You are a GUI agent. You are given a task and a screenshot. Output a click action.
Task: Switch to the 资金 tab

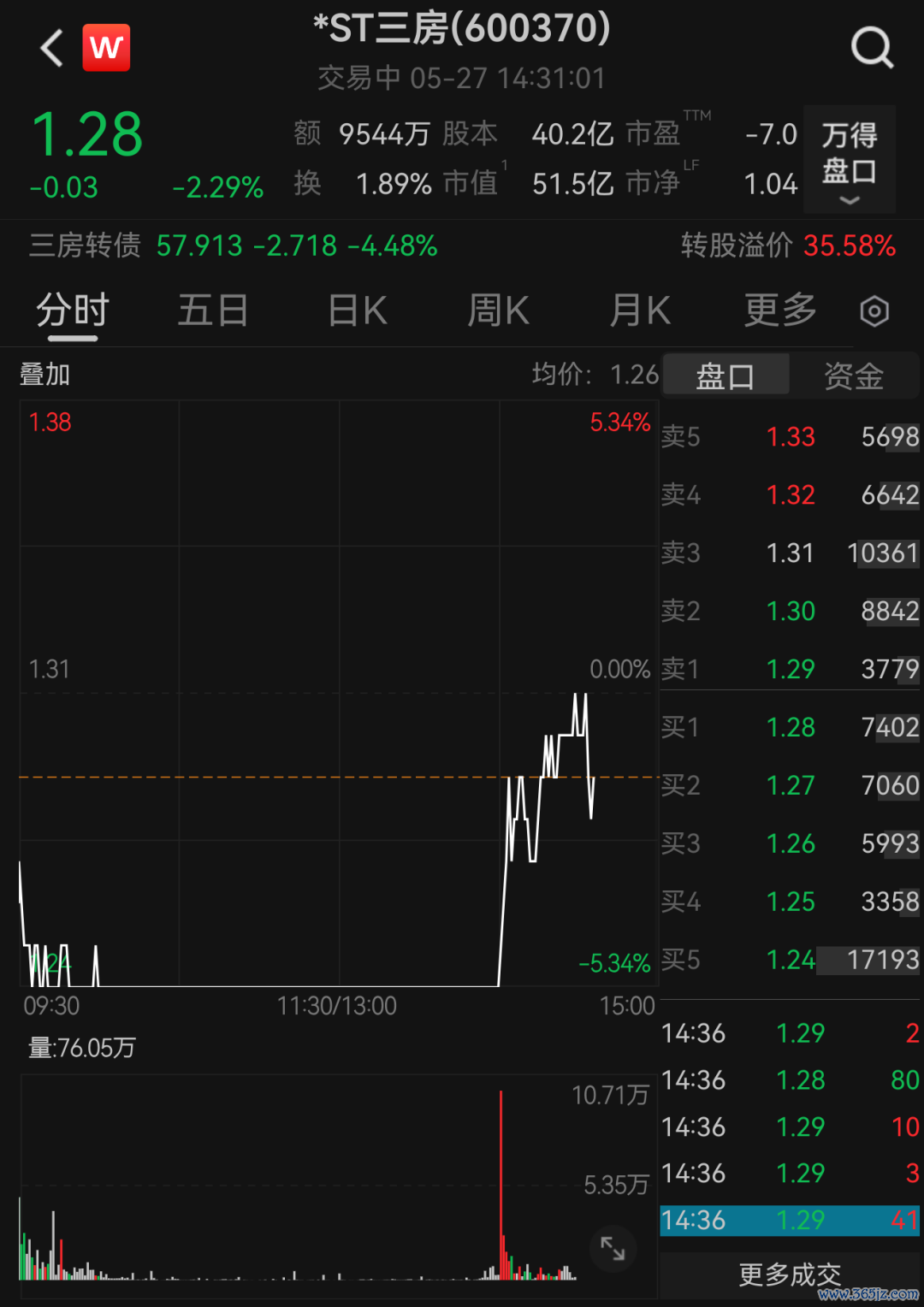853,376
